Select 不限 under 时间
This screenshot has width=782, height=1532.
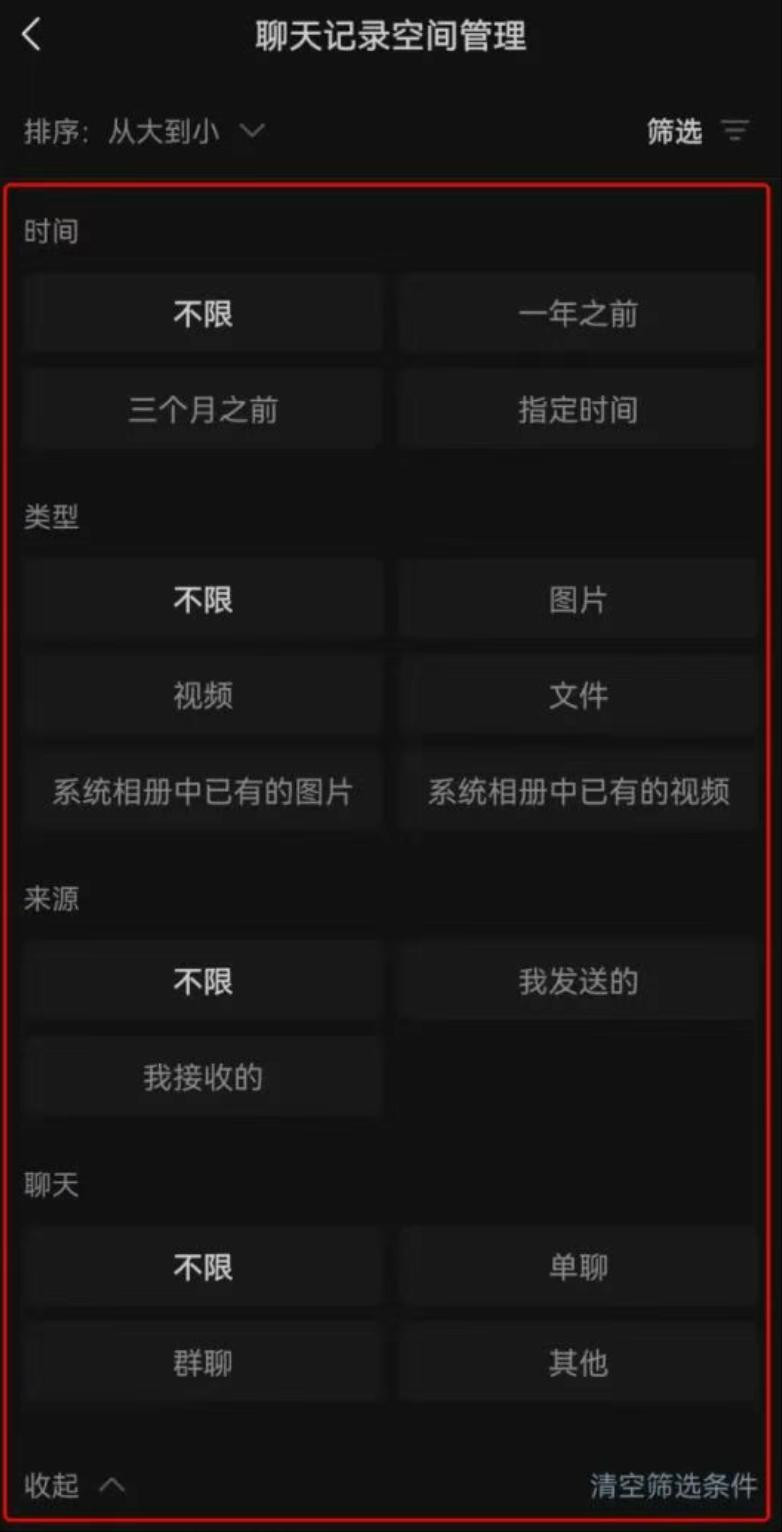tap(203, 314)
